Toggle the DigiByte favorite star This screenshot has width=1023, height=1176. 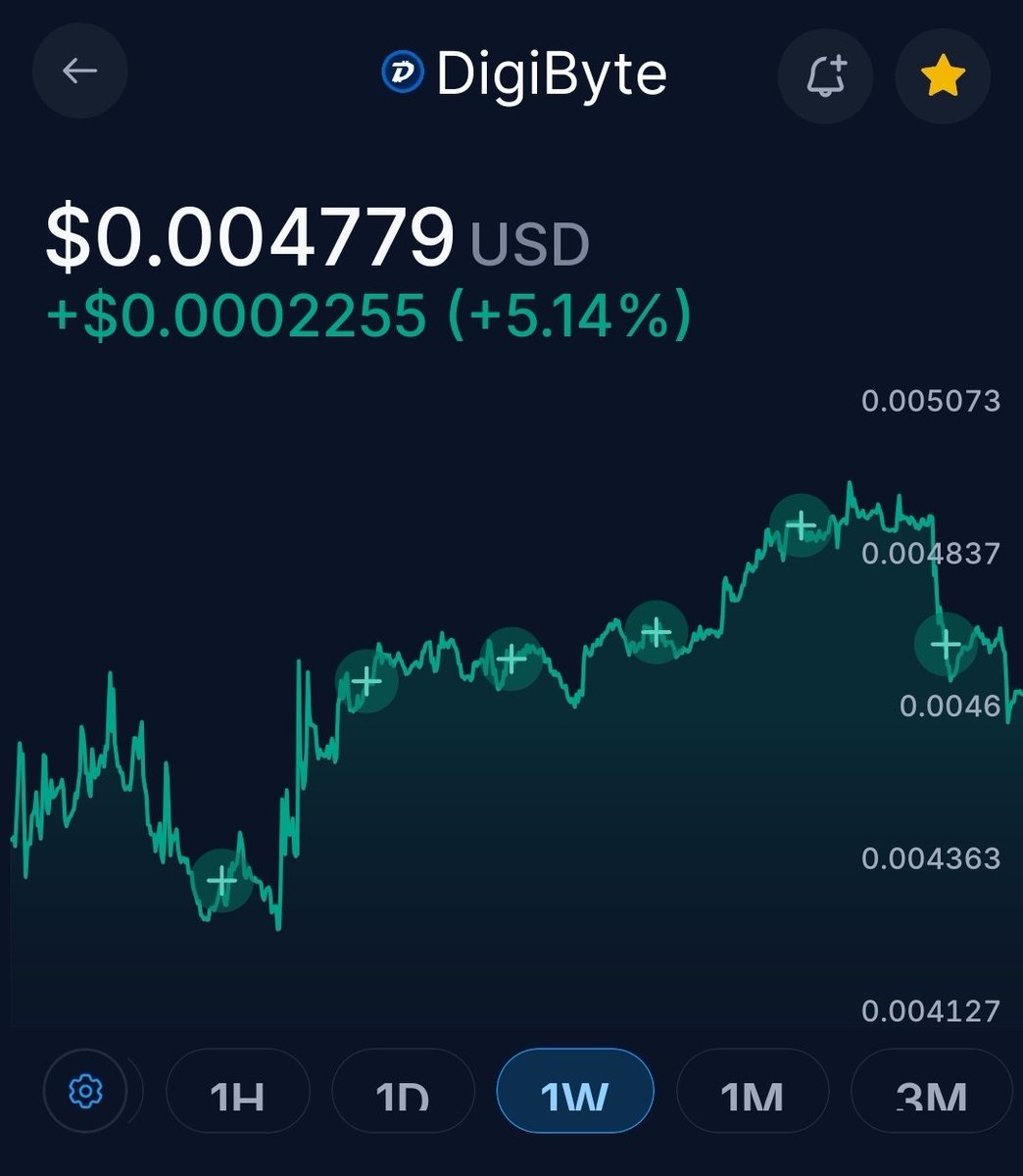coord(943,75)
